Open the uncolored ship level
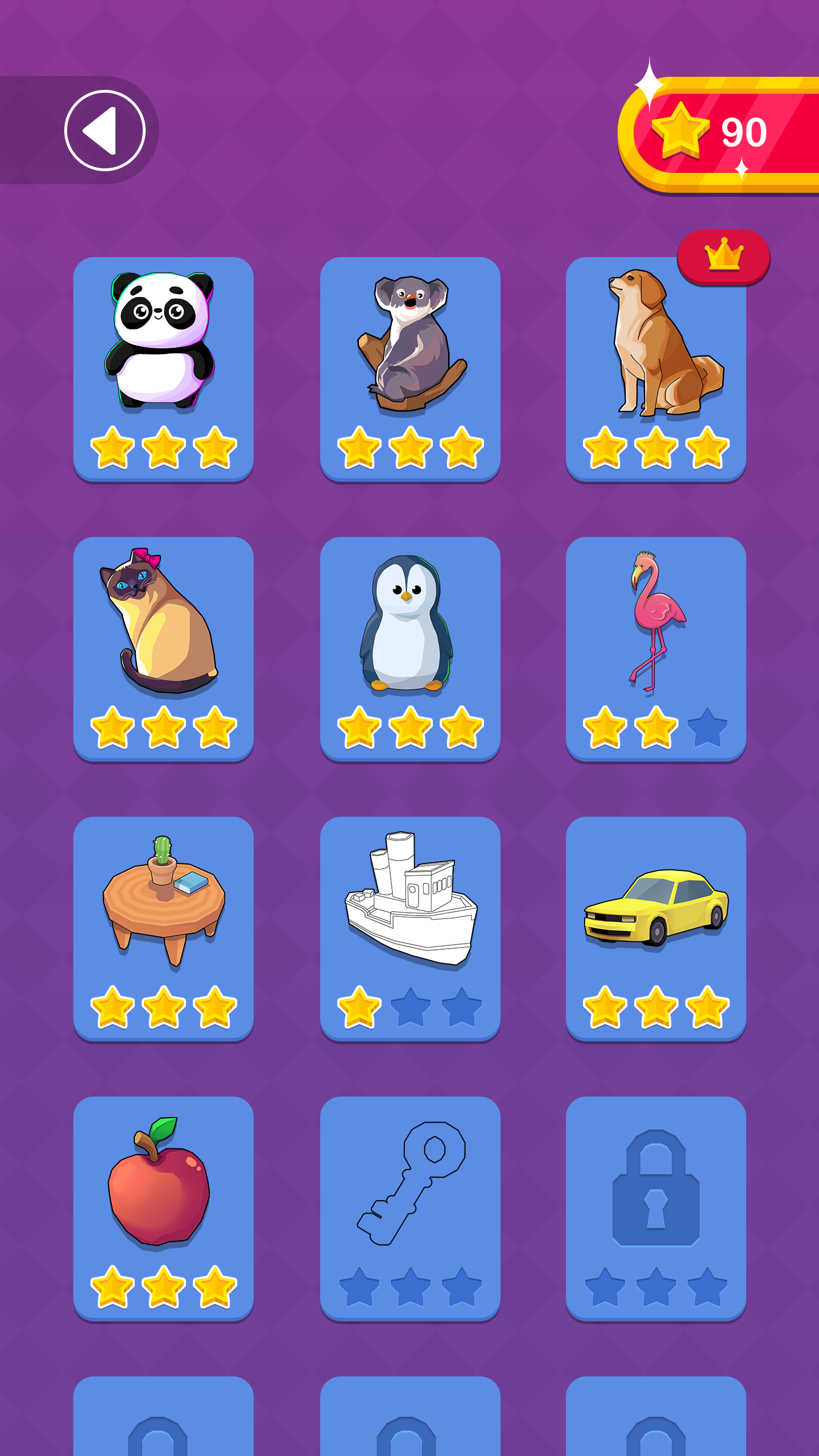The width and height of the screenshot is (819, 1456). coord(410,929)
